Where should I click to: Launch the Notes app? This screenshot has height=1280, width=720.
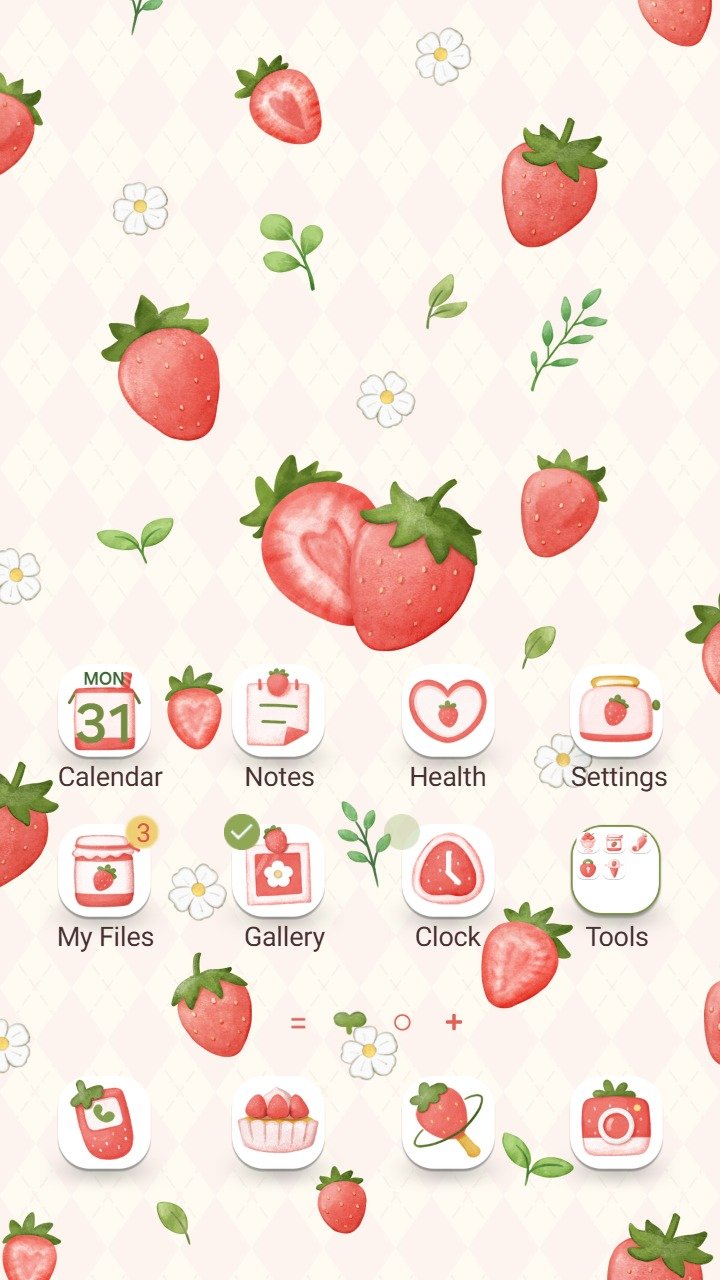pyautogui.click(x=278, y=711)
